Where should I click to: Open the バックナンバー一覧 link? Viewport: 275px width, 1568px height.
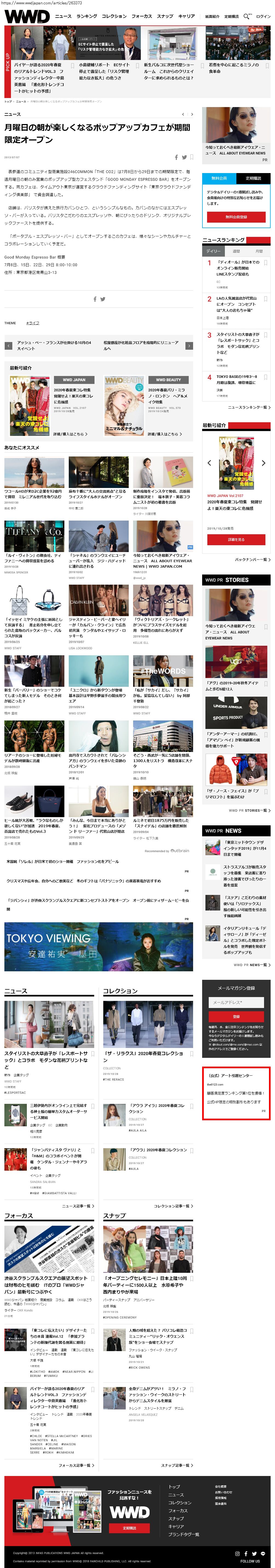(x=253, y=559)
